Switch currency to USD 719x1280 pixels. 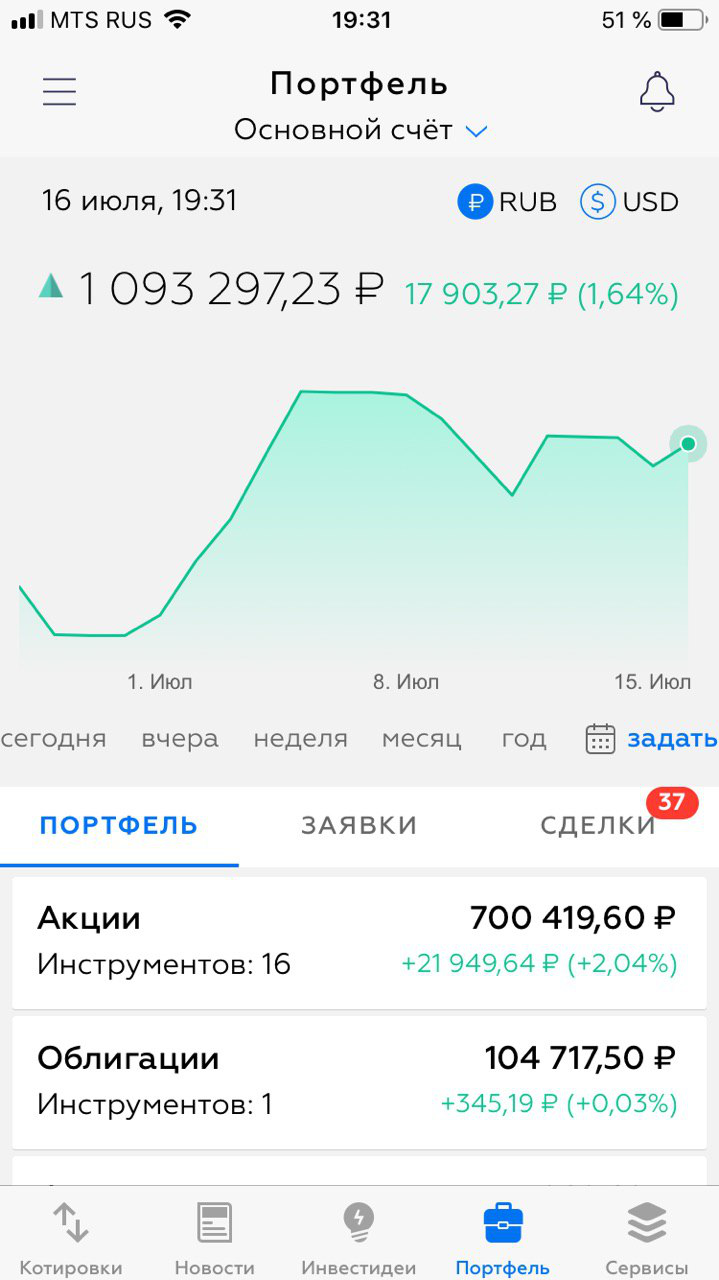629,202
